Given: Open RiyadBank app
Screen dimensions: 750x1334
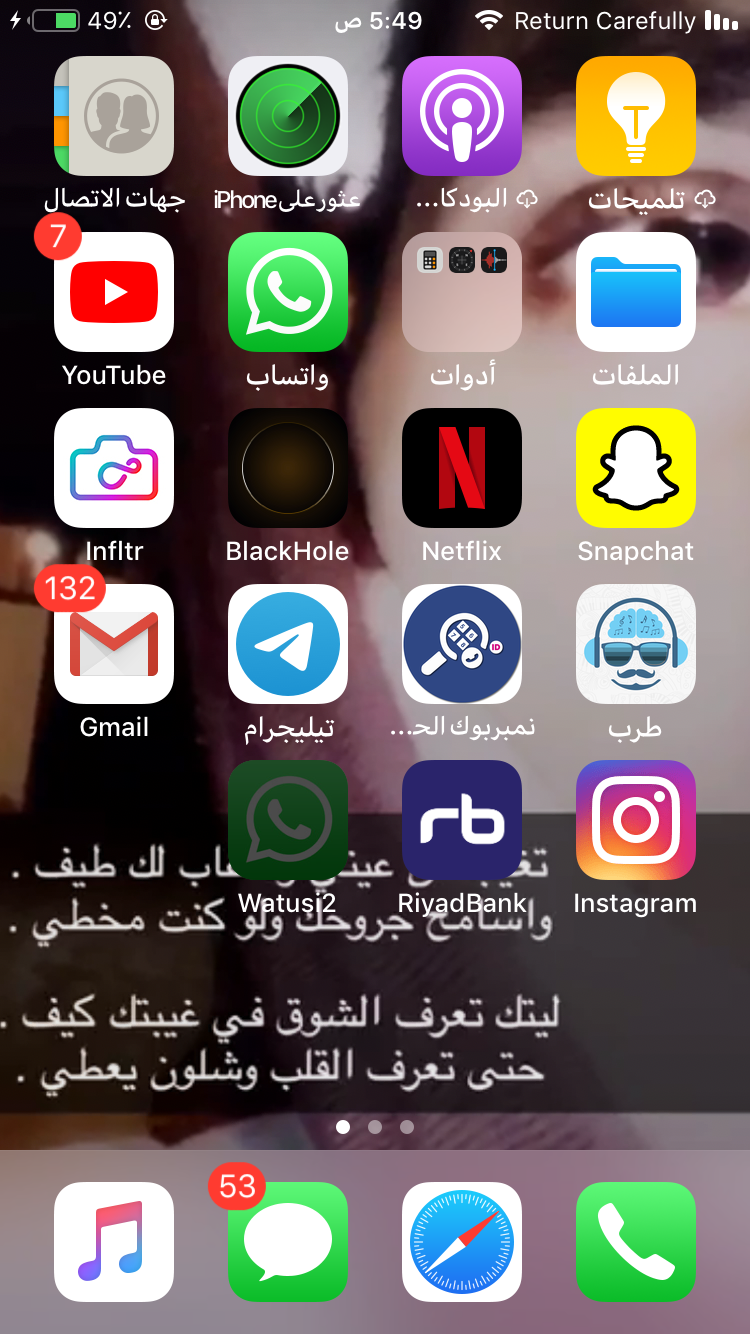Looking at the screenshot, I should click(x=462, y=820).
